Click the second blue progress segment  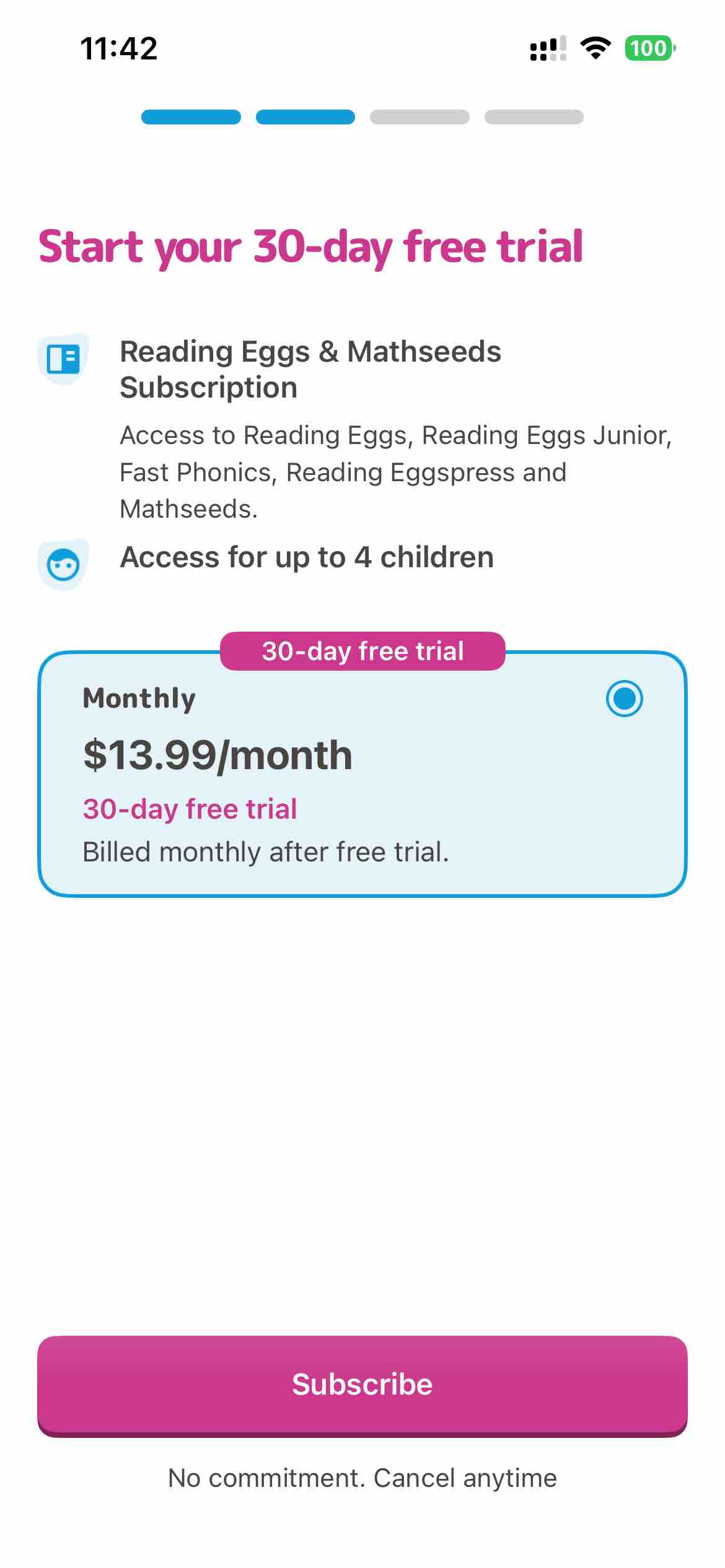click(x=306, y=116)
